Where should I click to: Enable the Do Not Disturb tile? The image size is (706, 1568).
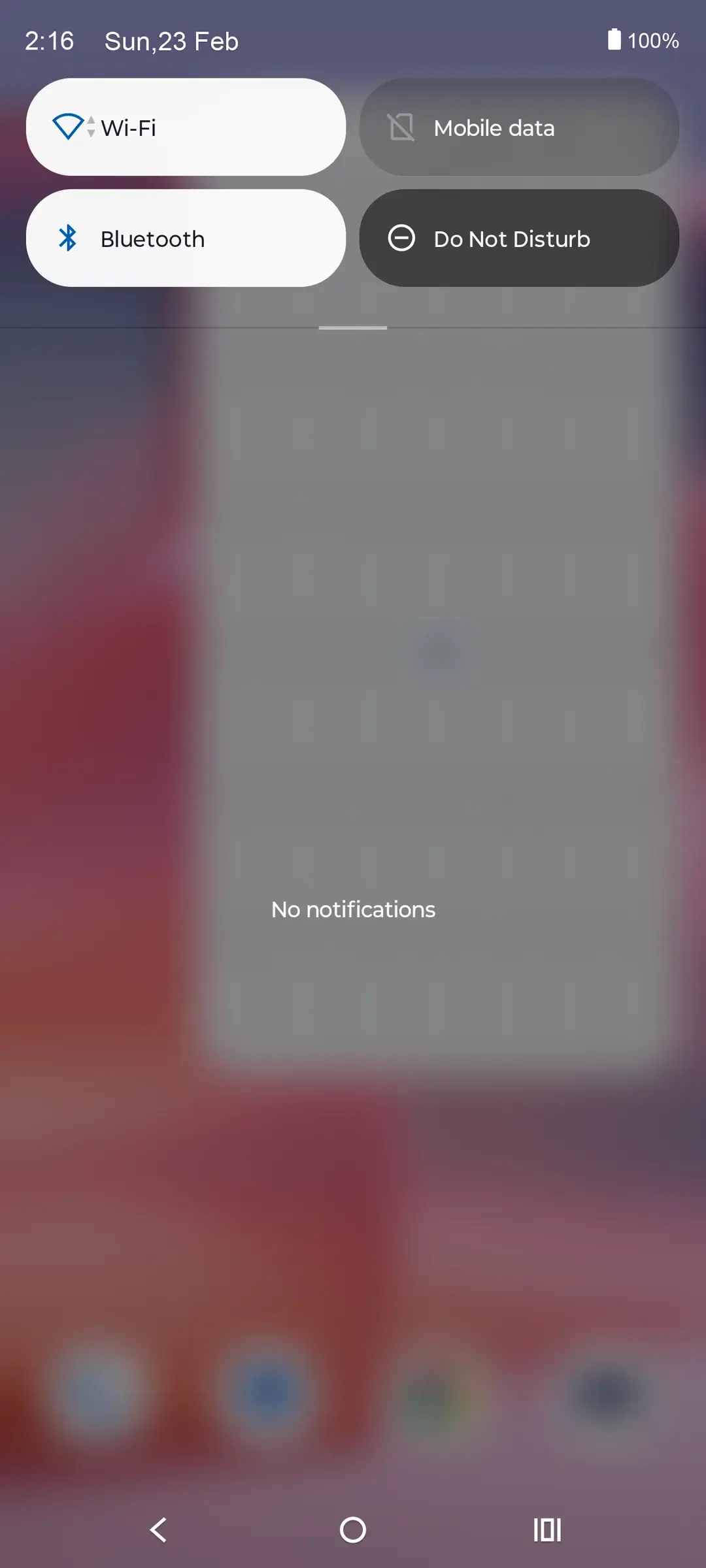coord(519,238)
